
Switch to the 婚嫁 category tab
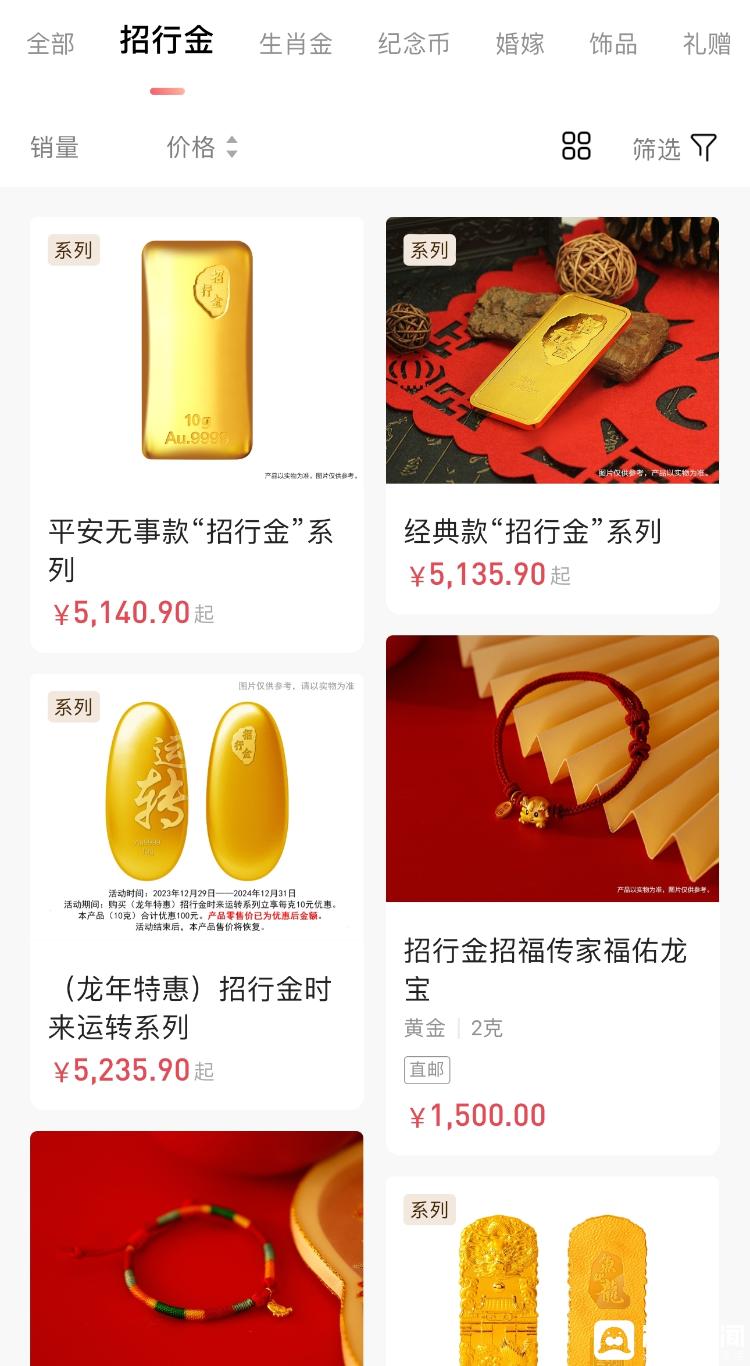point(520,44)
